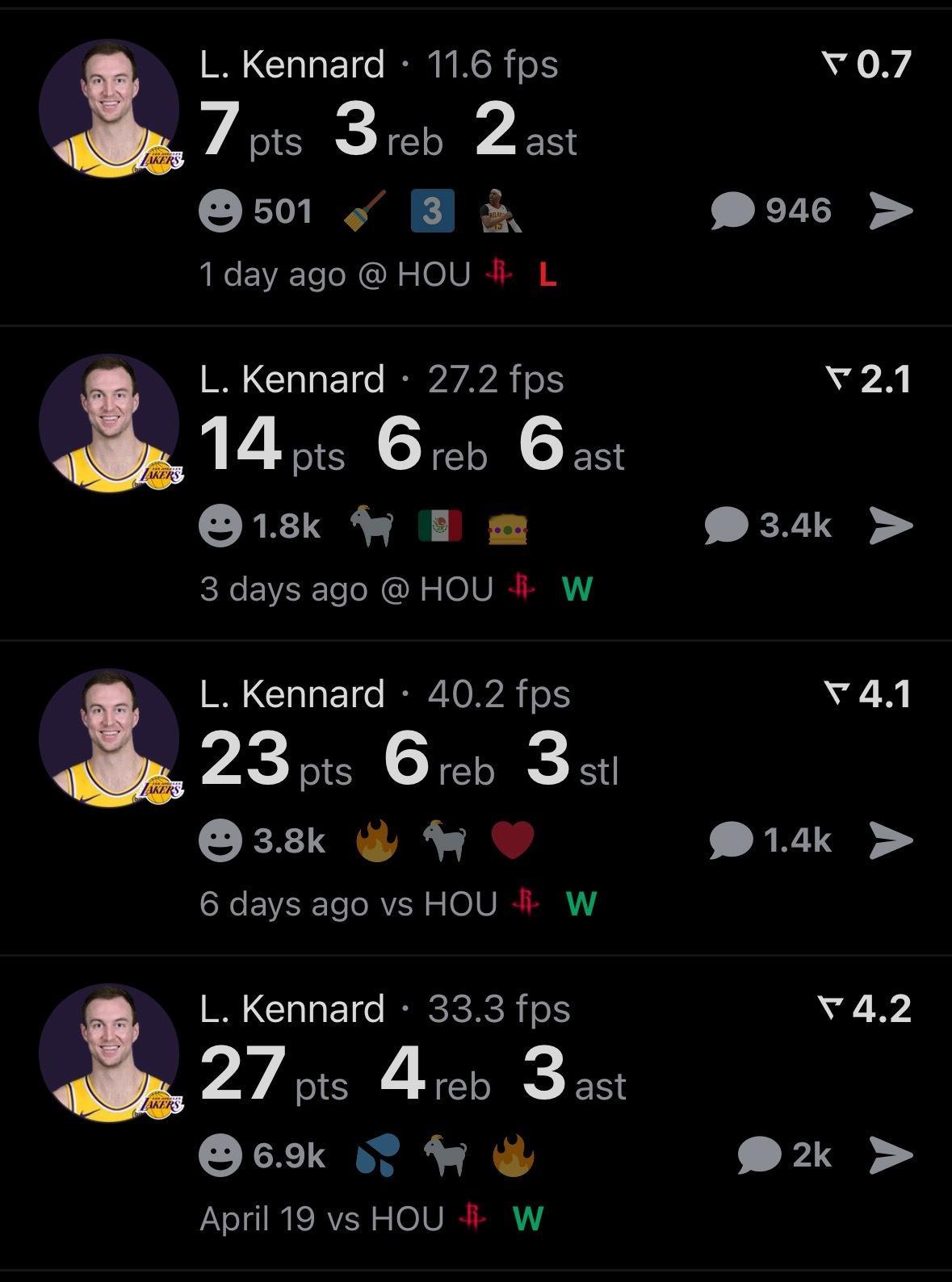
Task: Open the April 19 vs HOU game card
Action: [484, 1049]
